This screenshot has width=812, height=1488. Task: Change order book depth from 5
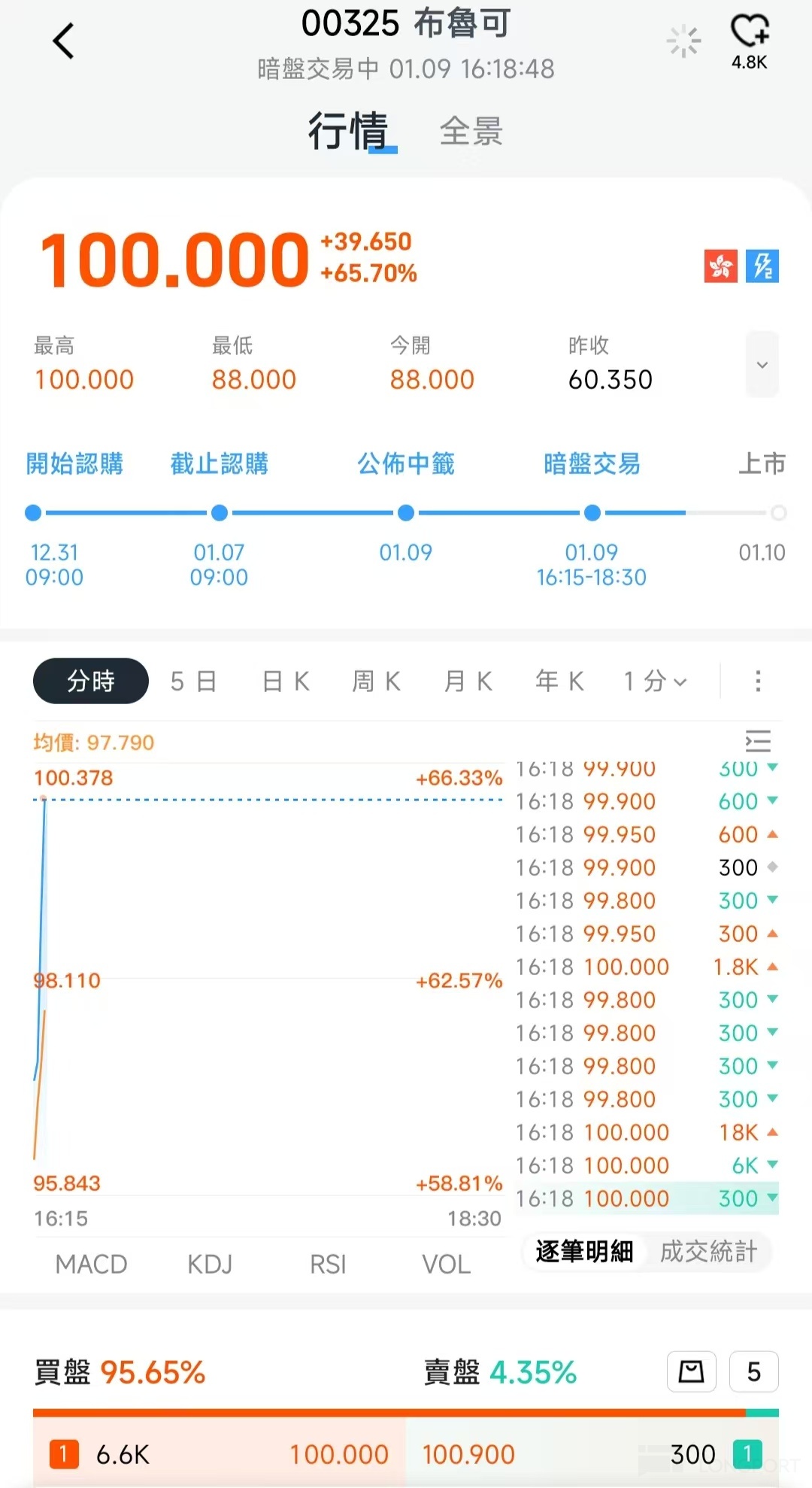click(x=753, y=1371)
